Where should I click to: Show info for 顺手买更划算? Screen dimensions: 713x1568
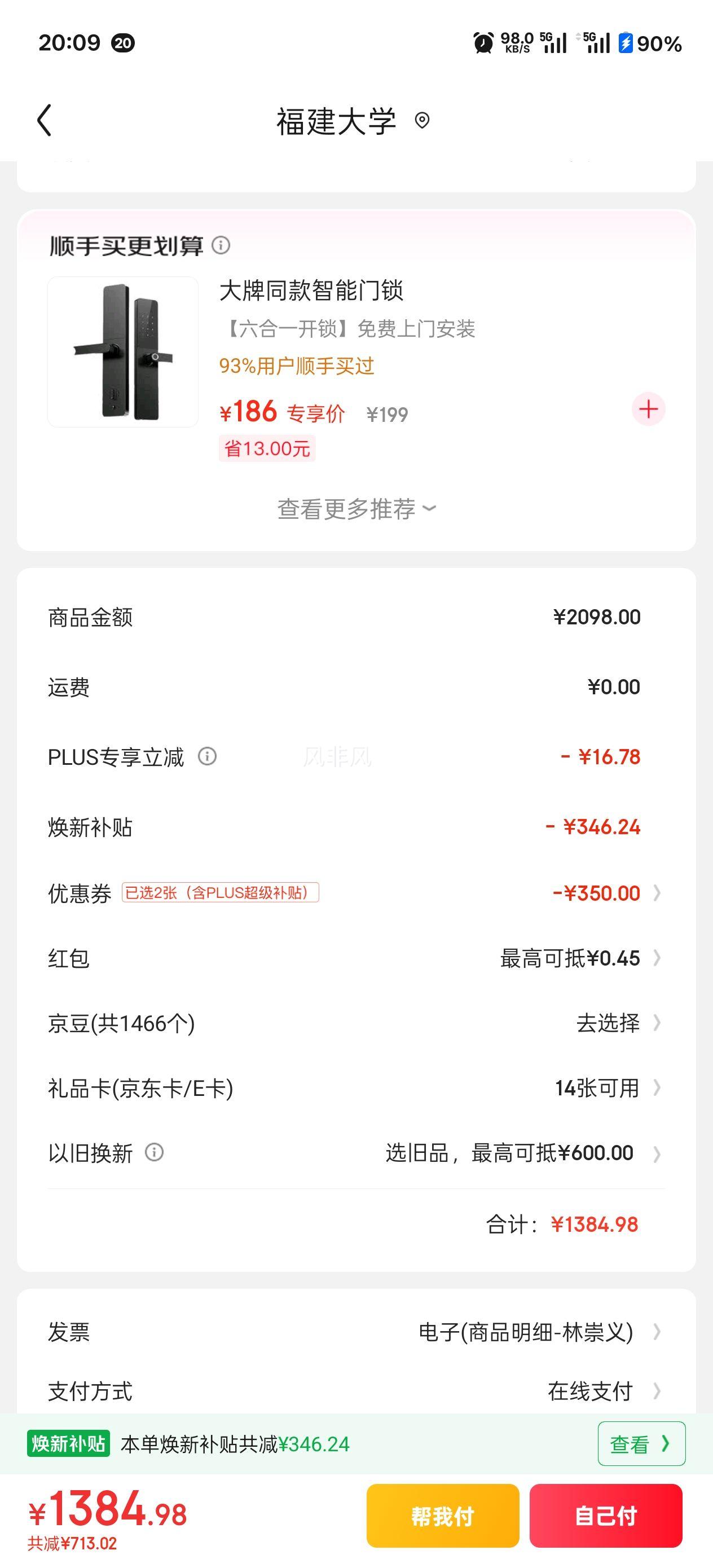[221, 245]
